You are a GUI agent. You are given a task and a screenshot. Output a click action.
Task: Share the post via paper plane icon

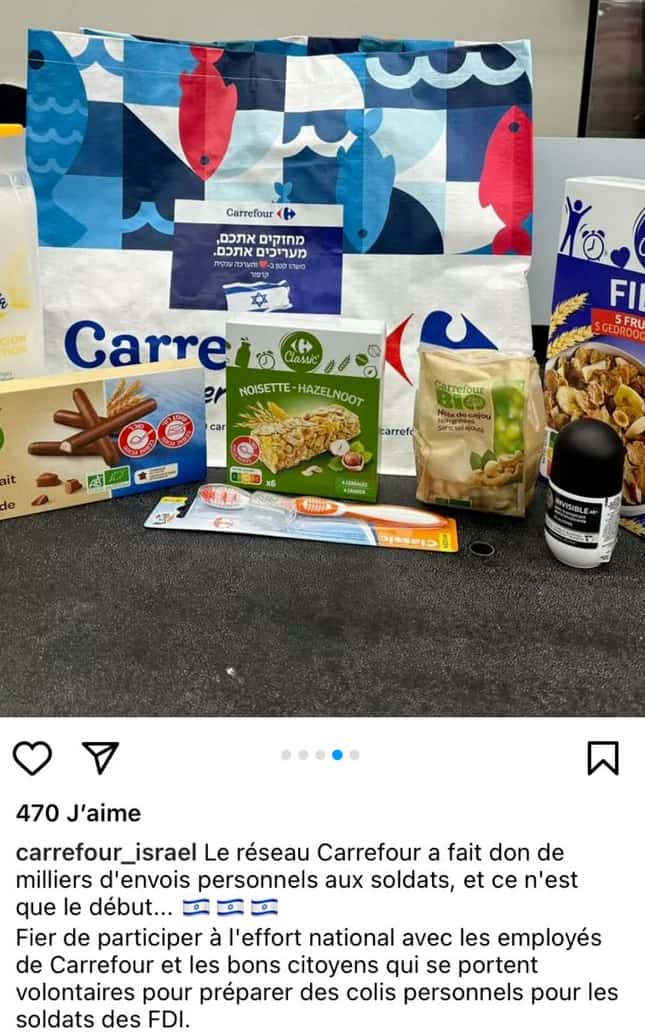(100, 757)
